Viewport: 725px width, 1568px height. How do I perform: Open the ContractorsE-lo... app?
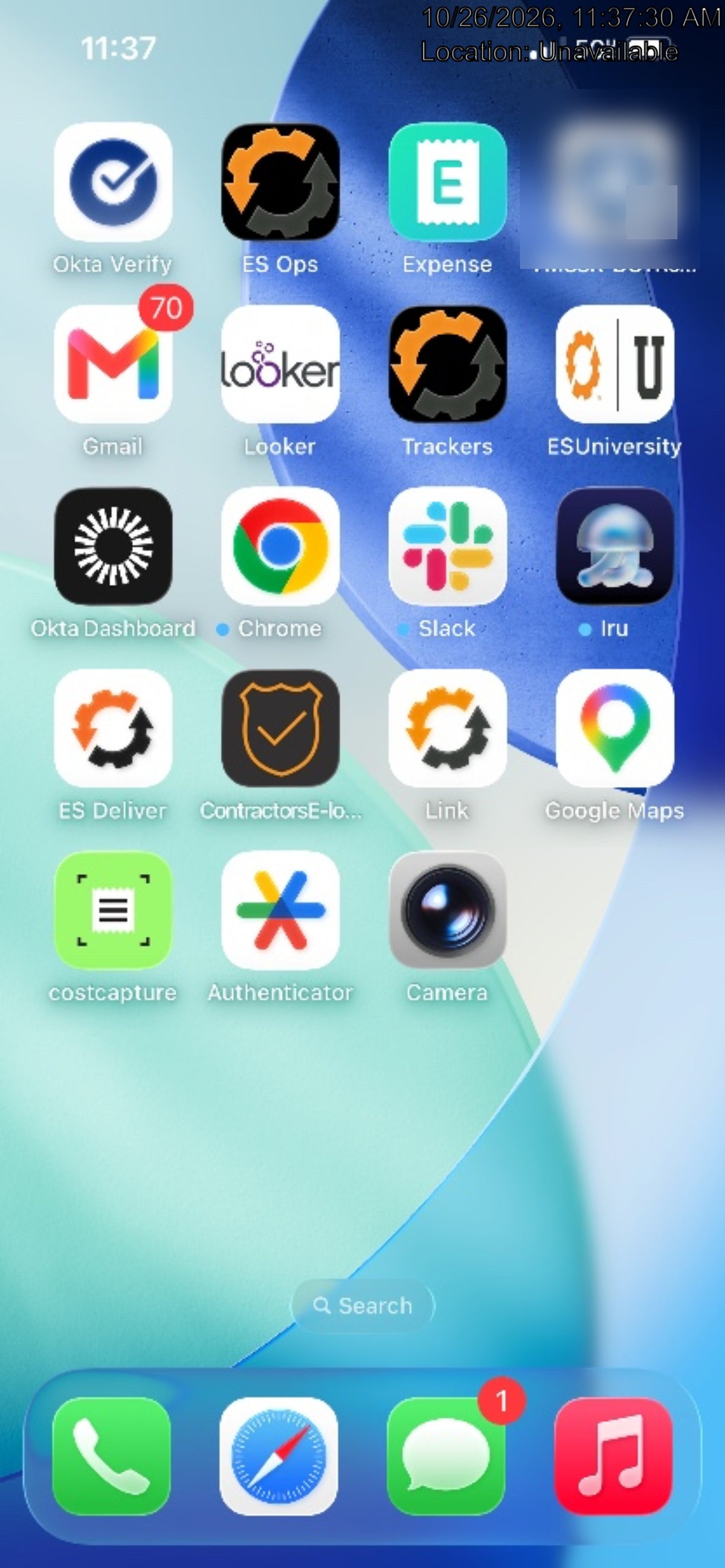(x=280, y=728)
